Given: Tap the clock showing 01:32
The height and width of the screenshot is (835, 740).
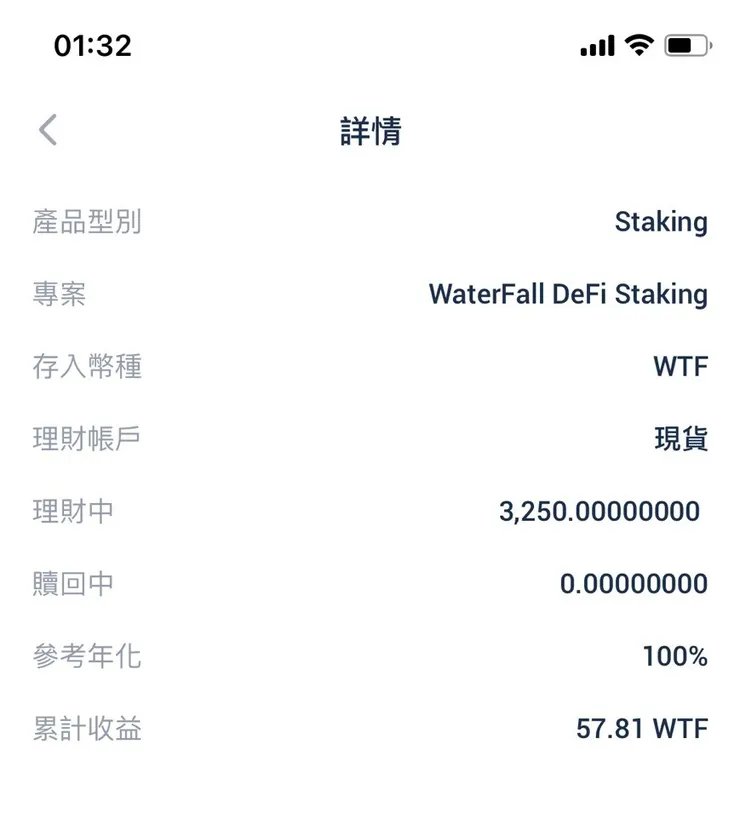Looking at the screenshot, I should (92, 44).
